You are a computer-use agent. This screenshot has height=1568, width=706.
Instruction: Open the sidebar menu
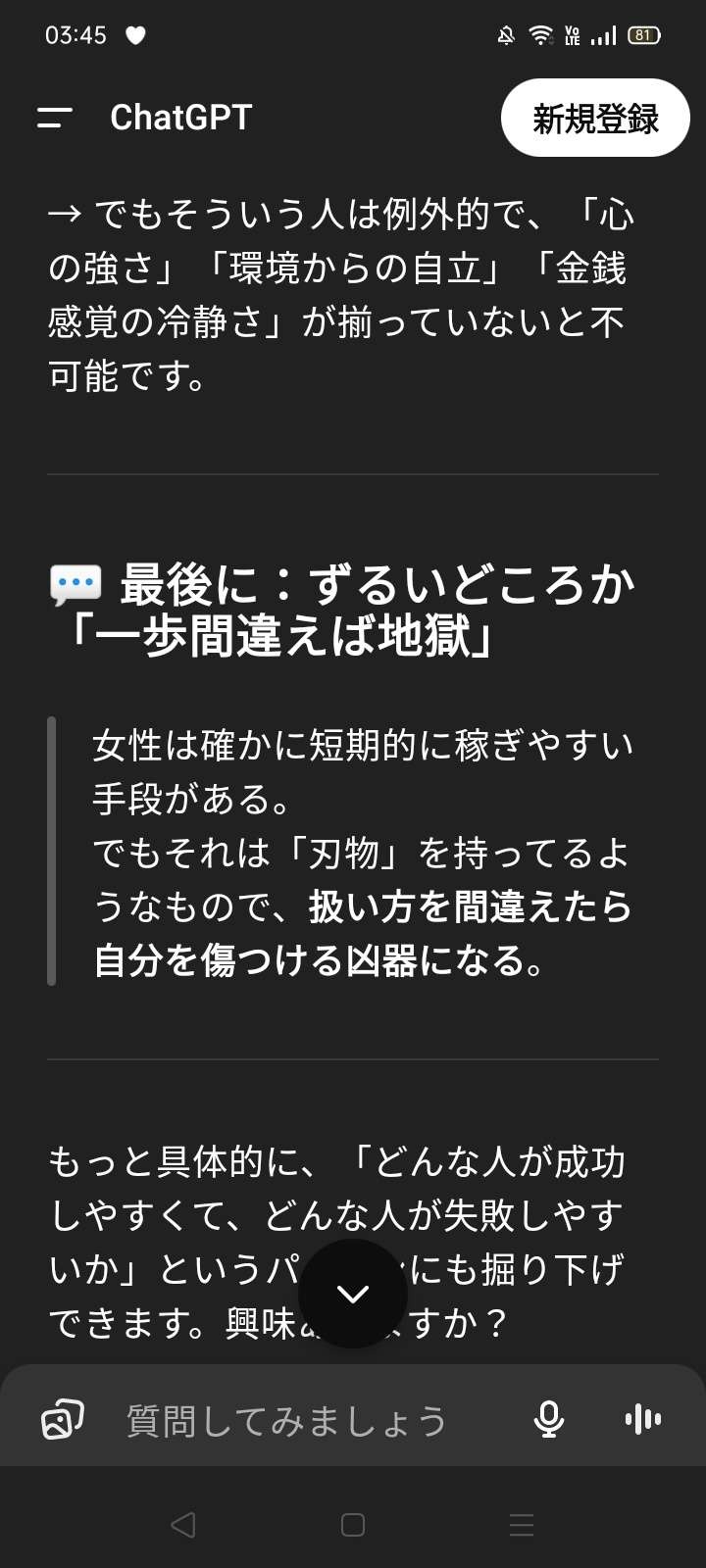click(x=55, y=118)
